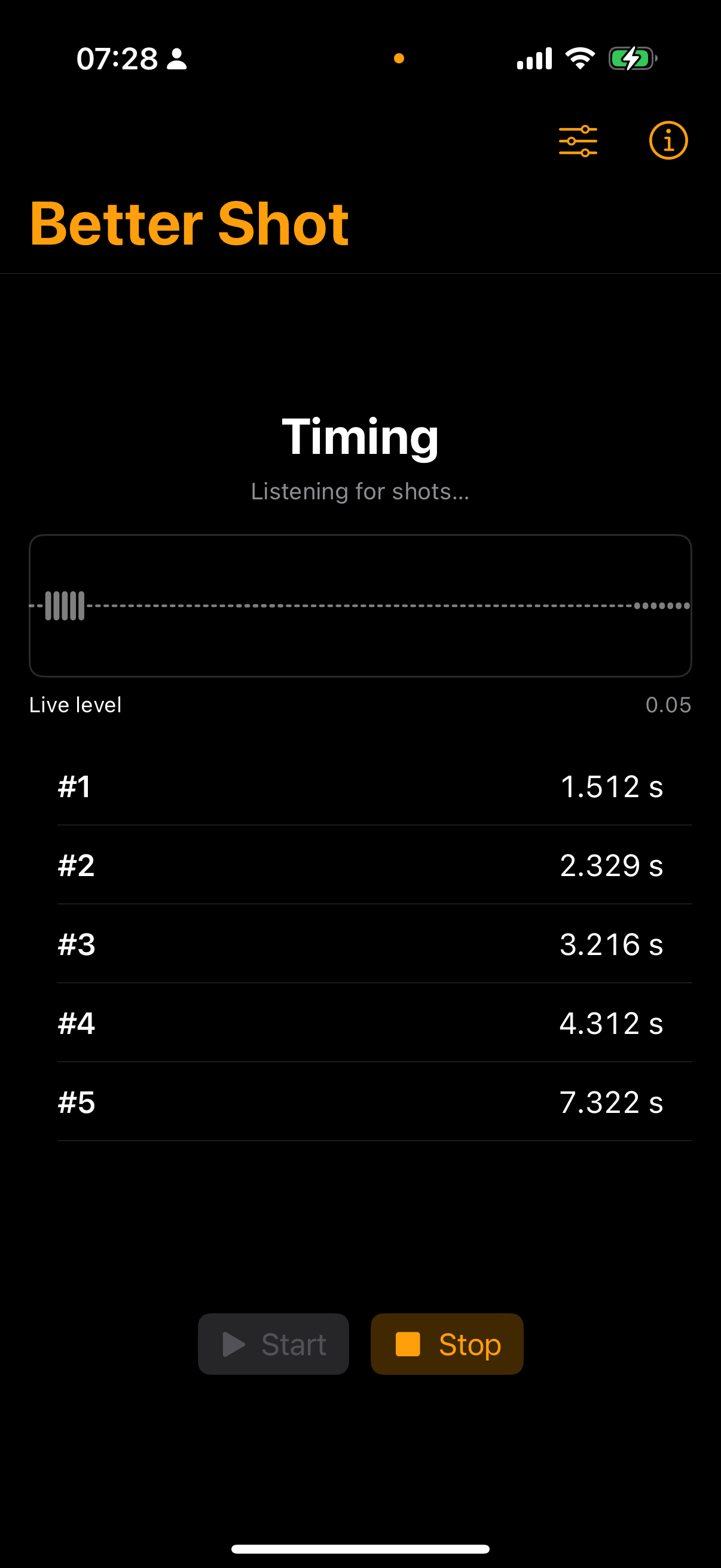Viewport: 721px width, 1568px height.
Task: Open the settings sliders icon
Action: point(578,141)
